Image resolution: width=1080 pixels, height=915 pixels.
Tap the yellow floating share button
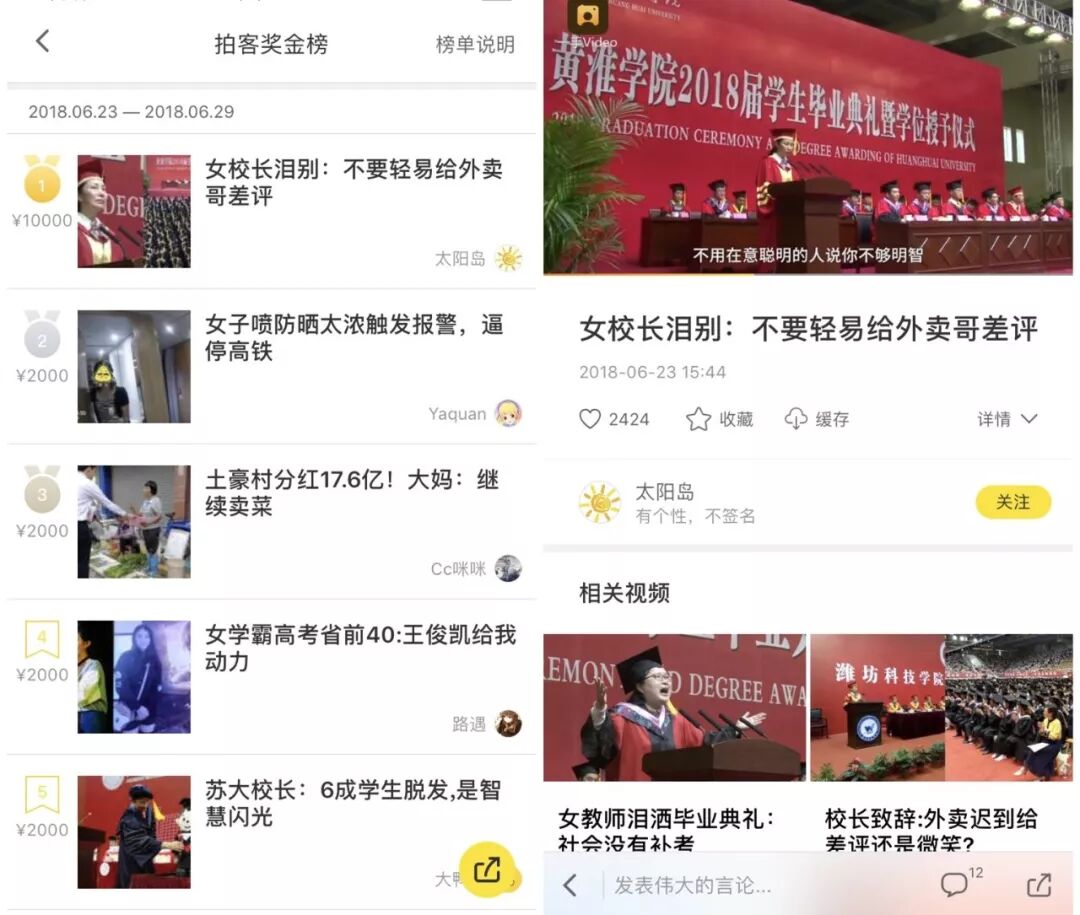tap(487, 869)
